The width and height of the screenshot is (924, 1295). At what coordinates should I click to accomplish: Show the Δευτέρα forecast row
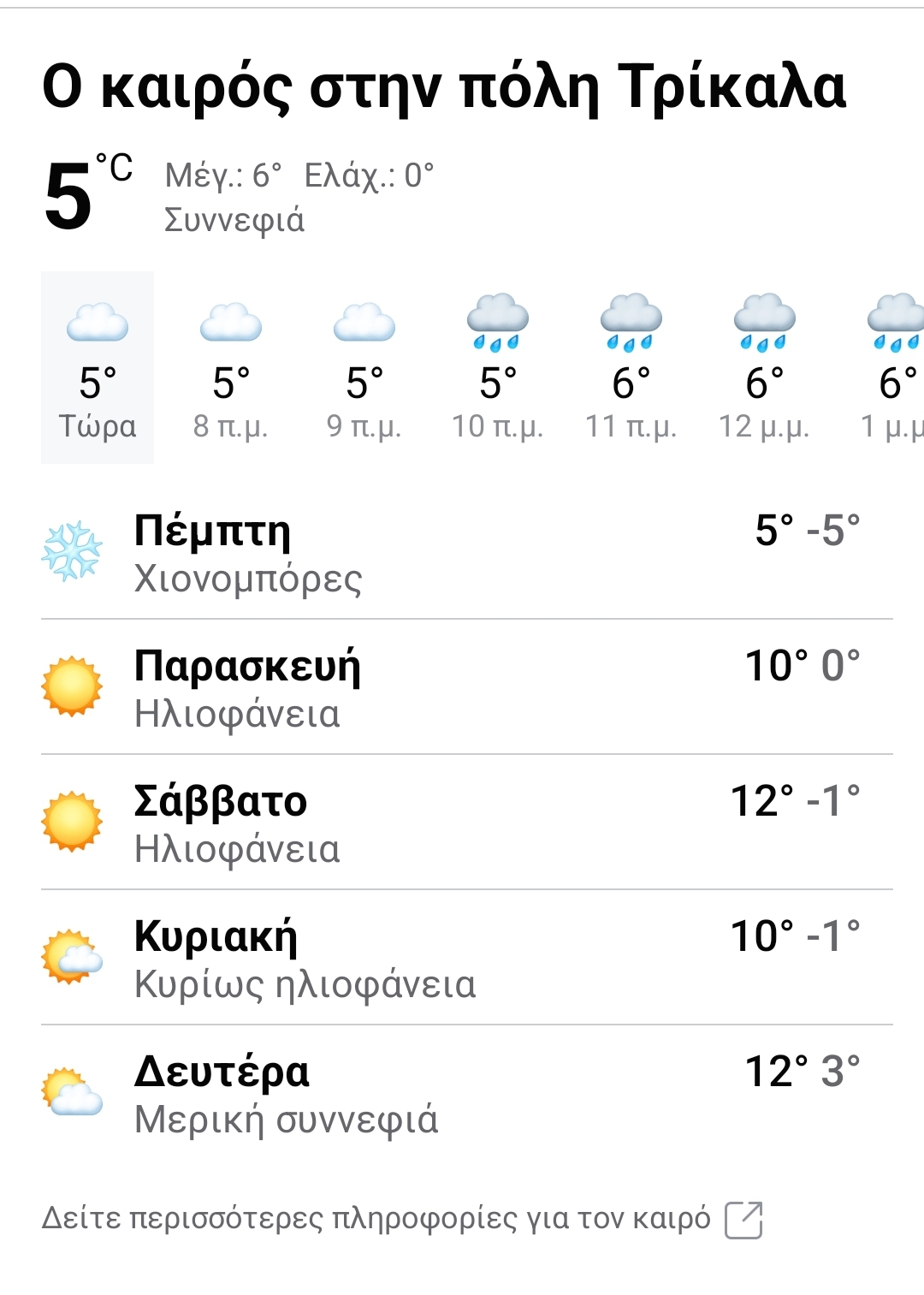click(x=466, y=1094)
